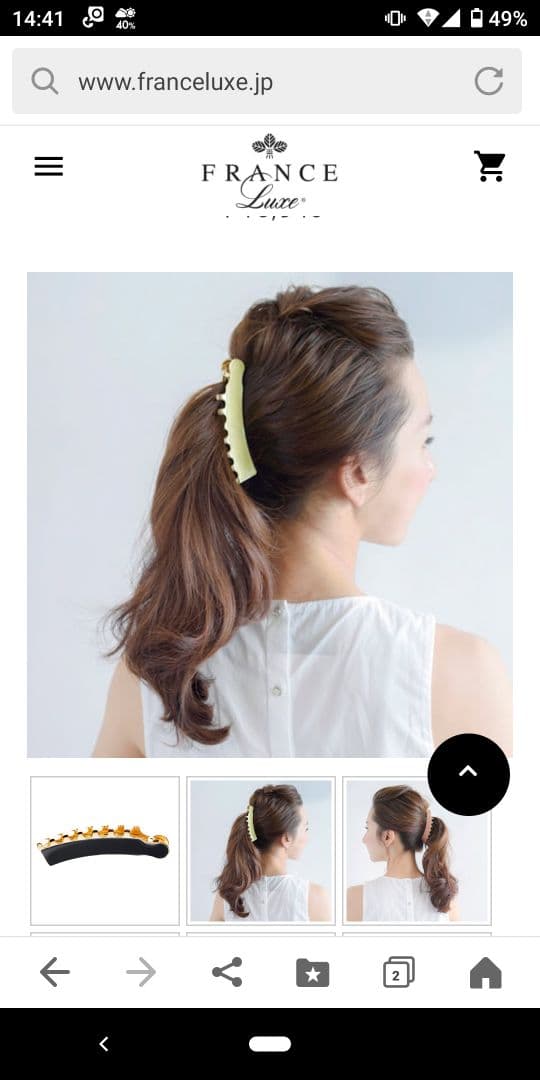Open the large product photo
540x1080 pixels.
click(x=270, y=515)
